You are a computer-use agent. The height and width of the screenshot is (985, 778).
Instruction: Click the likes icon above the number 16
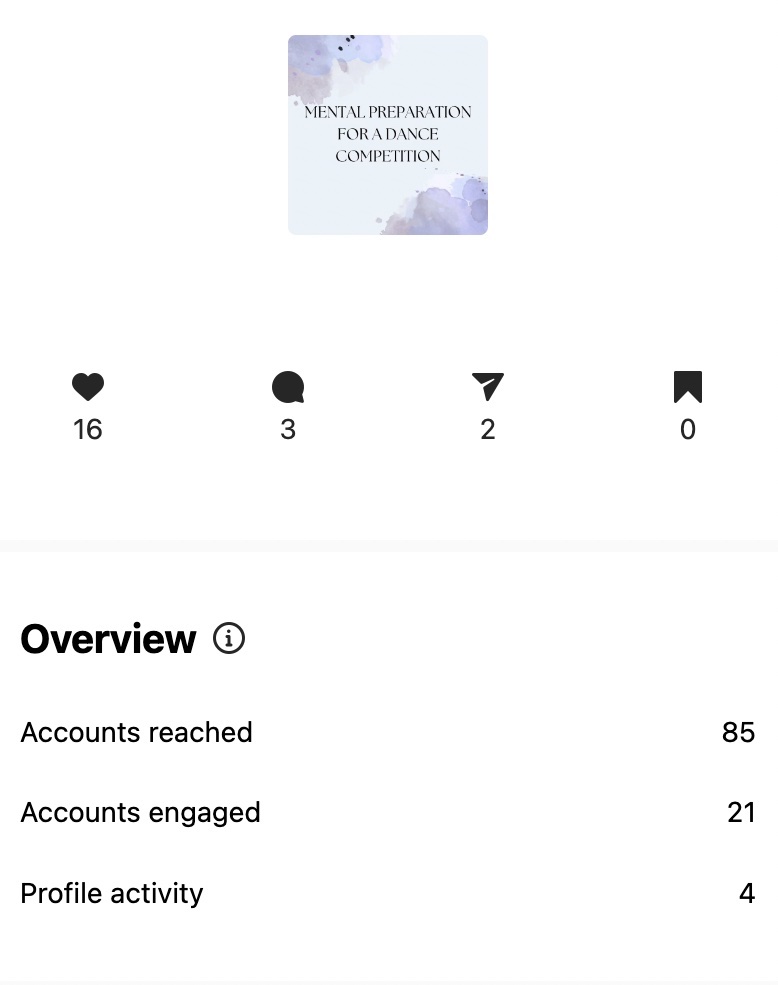(x=88, y=387)
